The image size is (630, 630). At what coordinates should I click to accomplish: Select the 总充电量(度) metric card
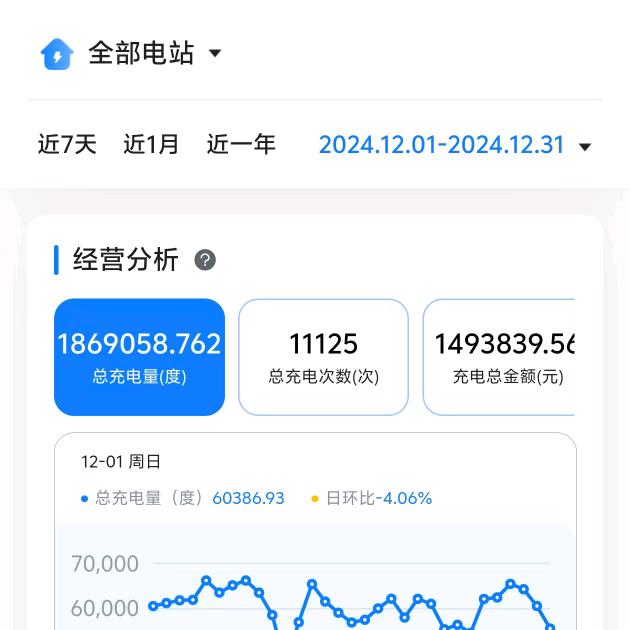click(x=139, y=357)
